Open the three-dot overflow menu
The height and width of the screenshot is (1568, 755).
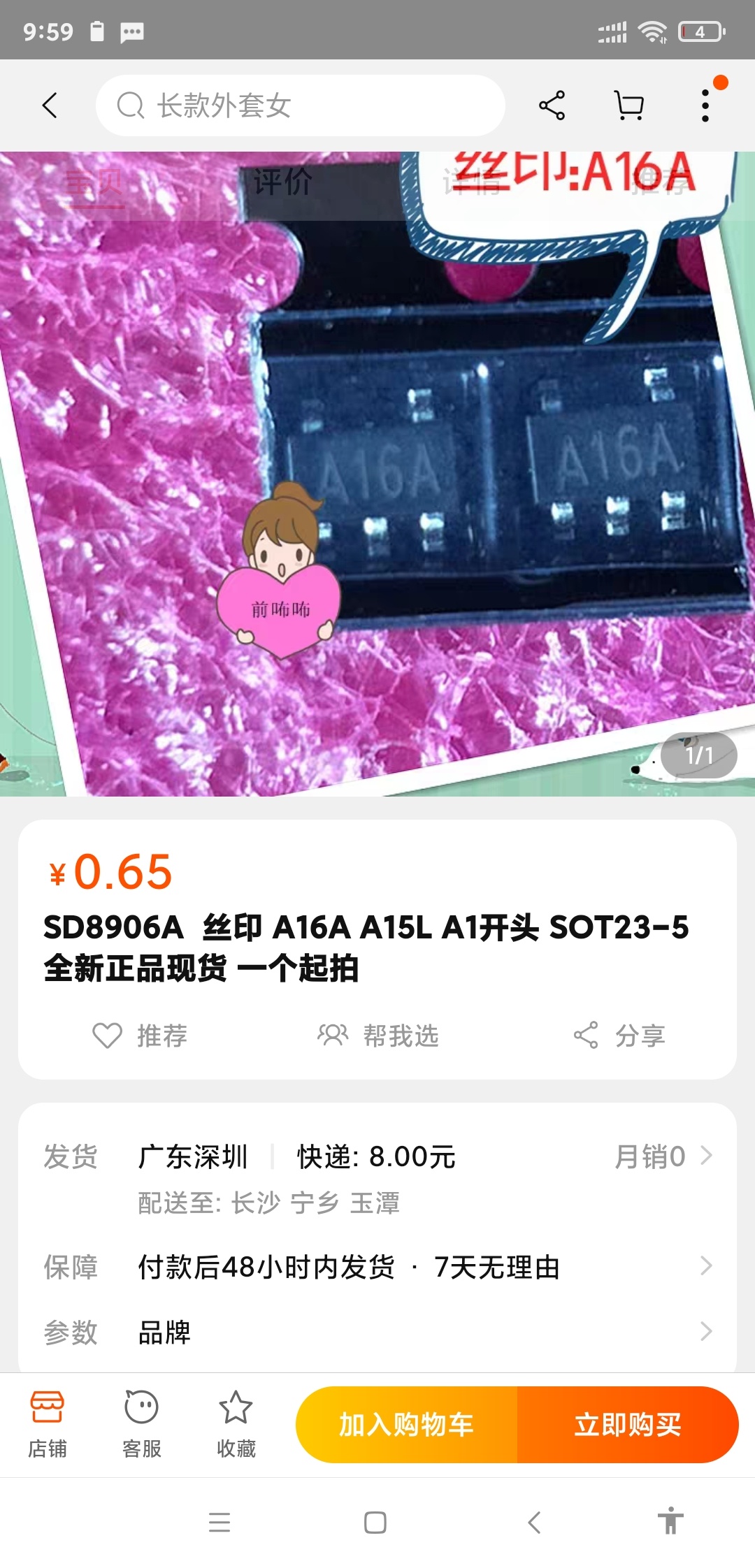pyautogui.click(x=705, y=106)
